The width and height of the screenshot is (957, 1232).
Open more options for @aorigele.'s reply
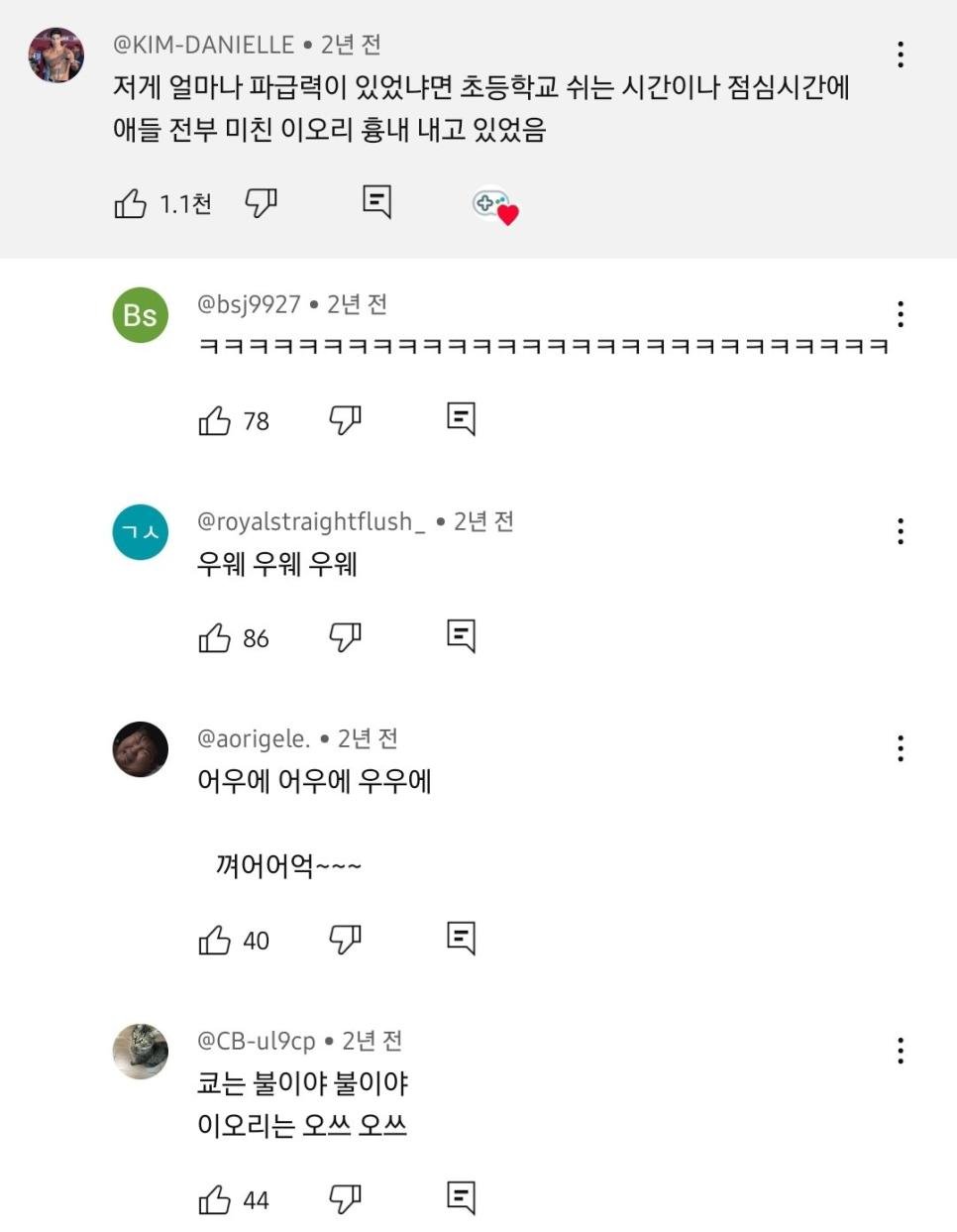coord(900,748)
